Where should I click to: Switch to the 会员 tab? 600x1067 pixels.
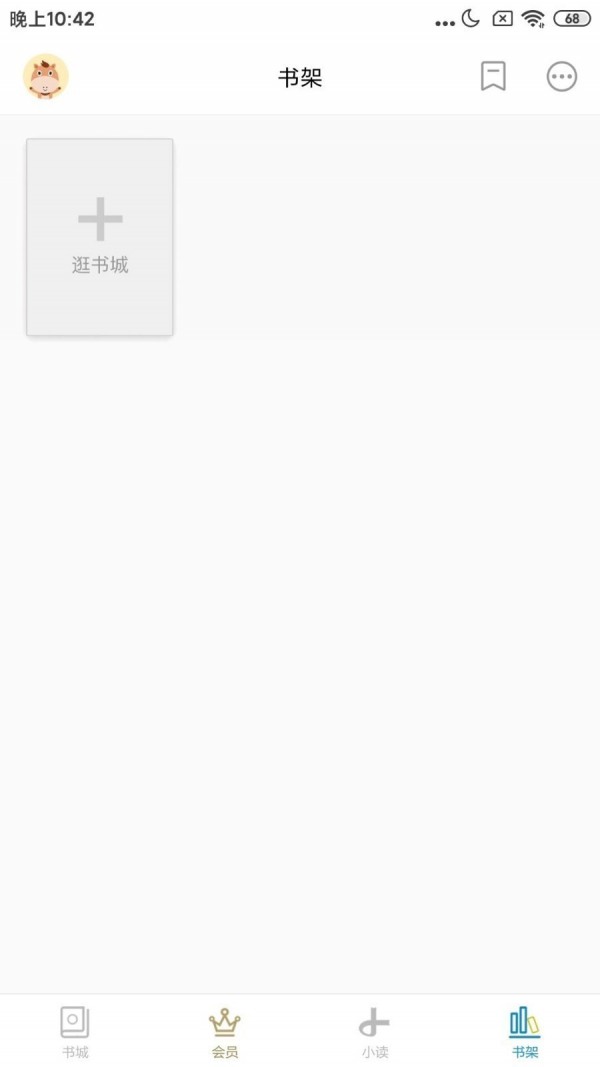click(225, 1032)
